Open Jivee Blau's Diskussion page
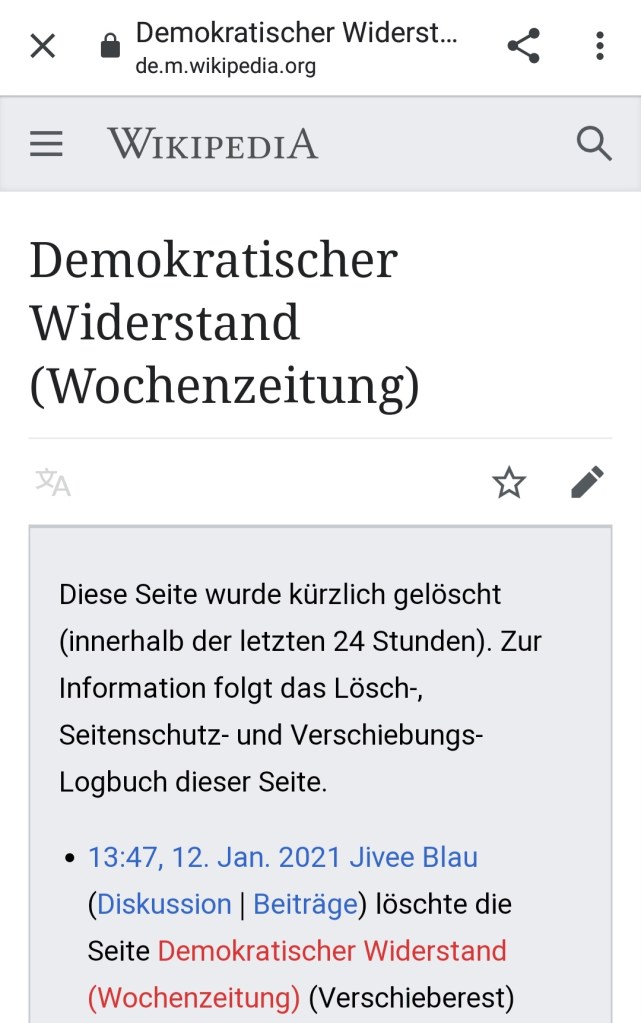Image resolution: width=641 pixels, height=1023 pixels. click(164, 904)
